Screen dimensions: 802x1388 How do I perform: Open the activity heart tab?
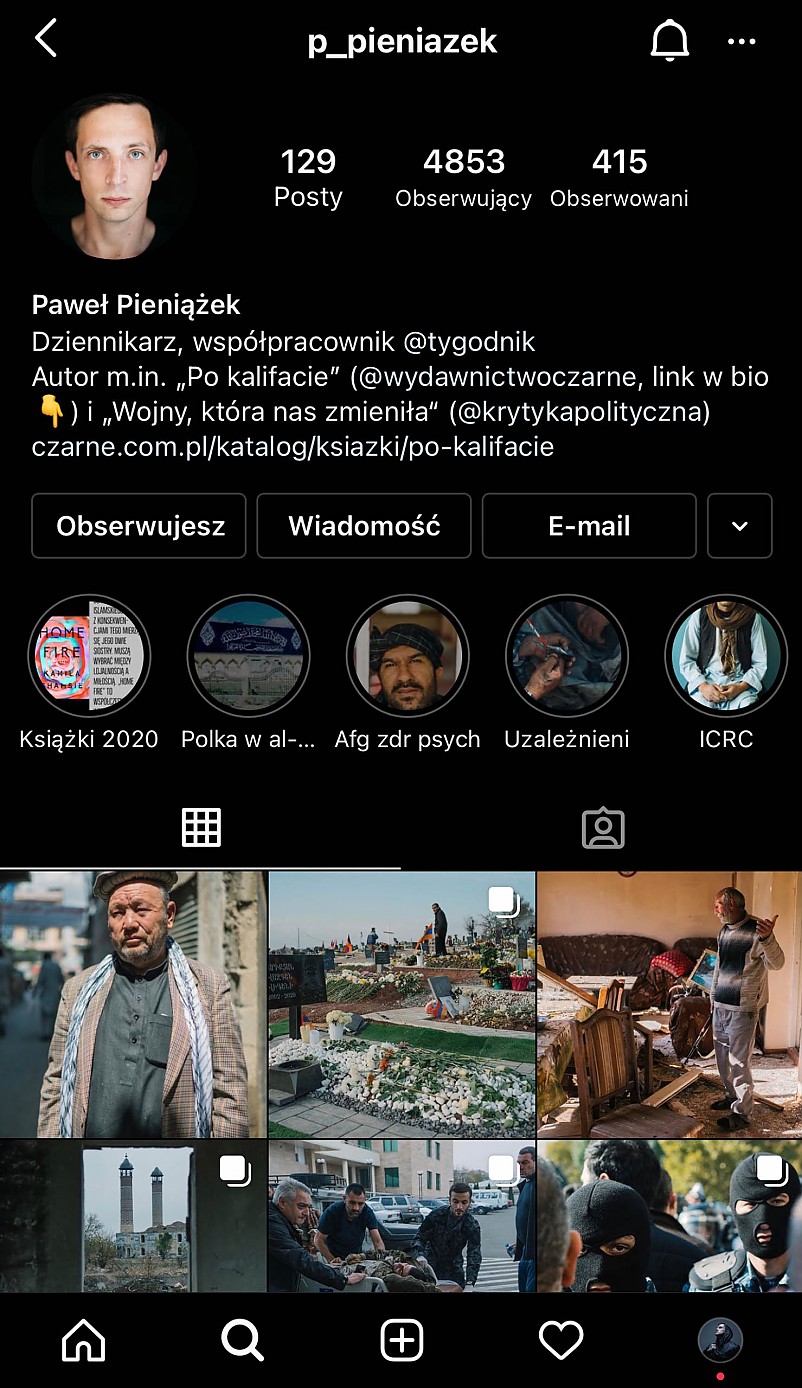tap(561, 1340)
